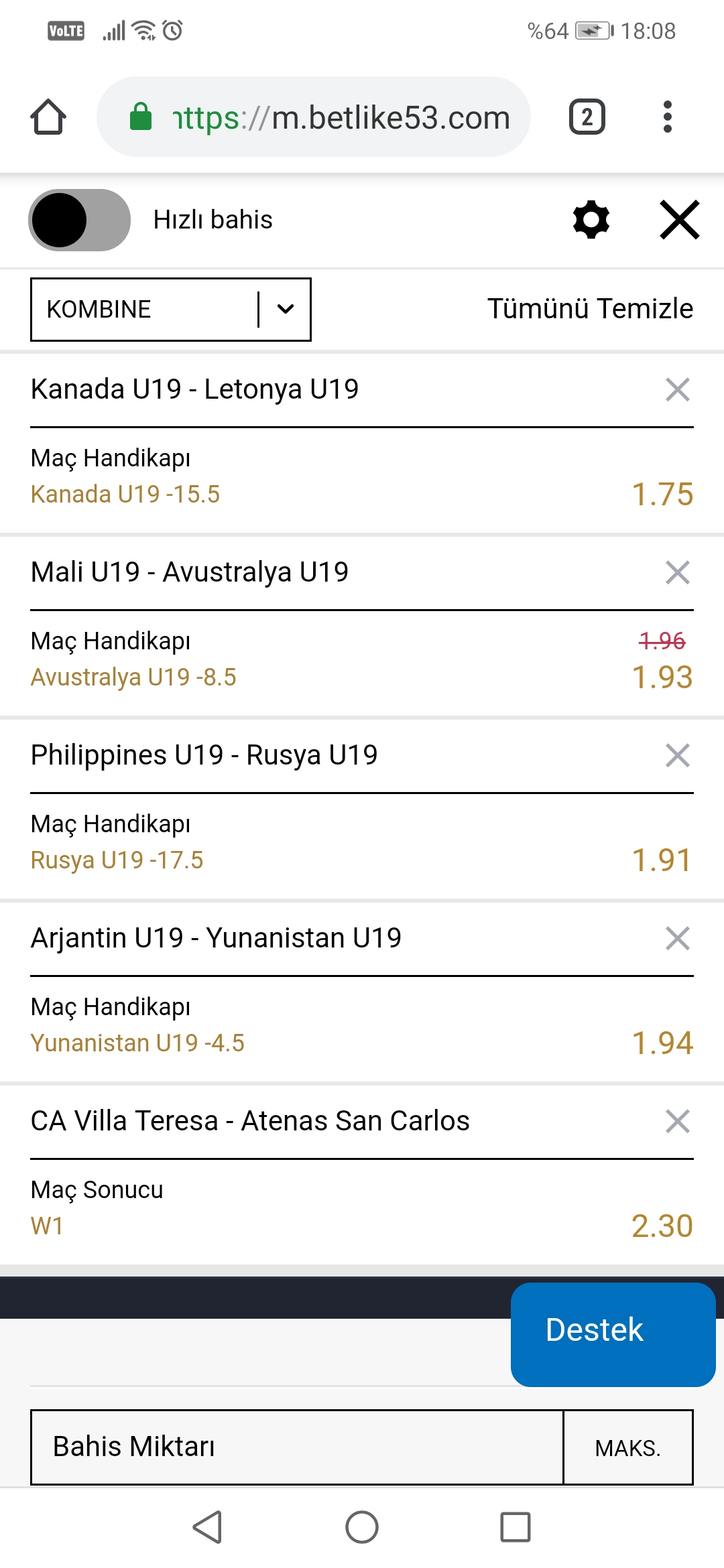Viewport: 724px width, 1568px height.
Task: Tap Tümünü Temizle to clear all bets
Action: [590, 309]
